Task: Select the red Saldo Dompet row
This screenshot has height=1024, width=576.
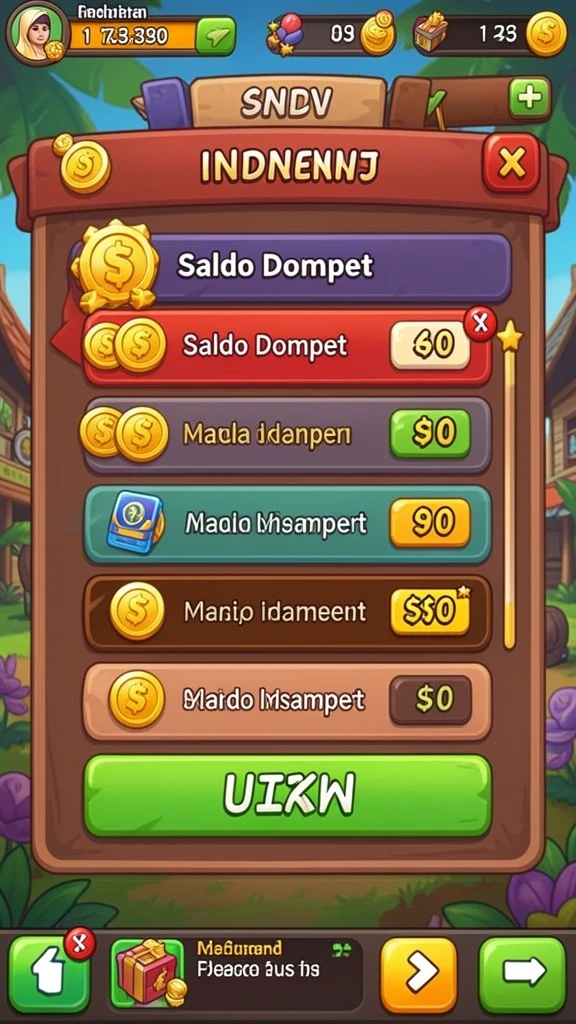Action: (287, 347)
